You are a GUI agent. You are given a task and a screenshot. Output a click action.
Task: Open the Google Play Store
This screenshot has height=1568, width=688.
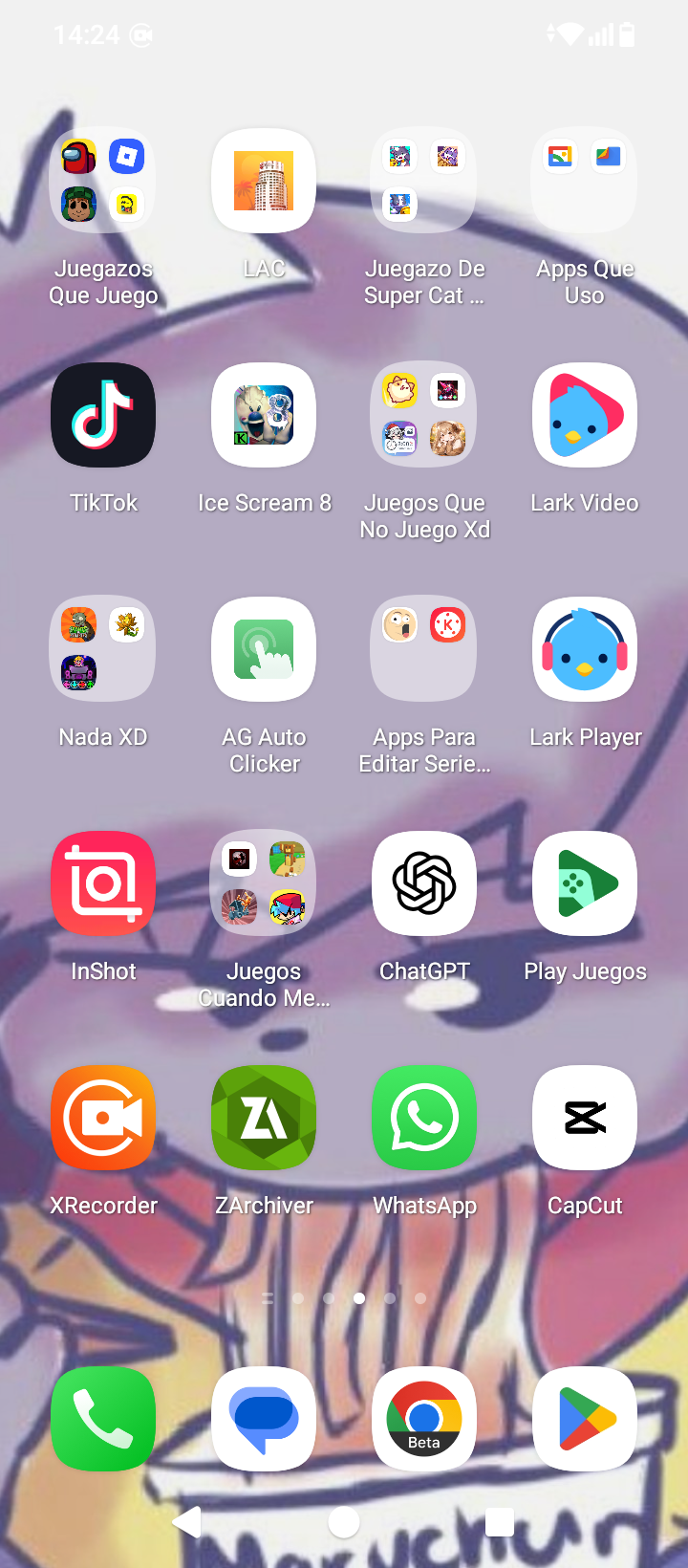[585, 1419]
